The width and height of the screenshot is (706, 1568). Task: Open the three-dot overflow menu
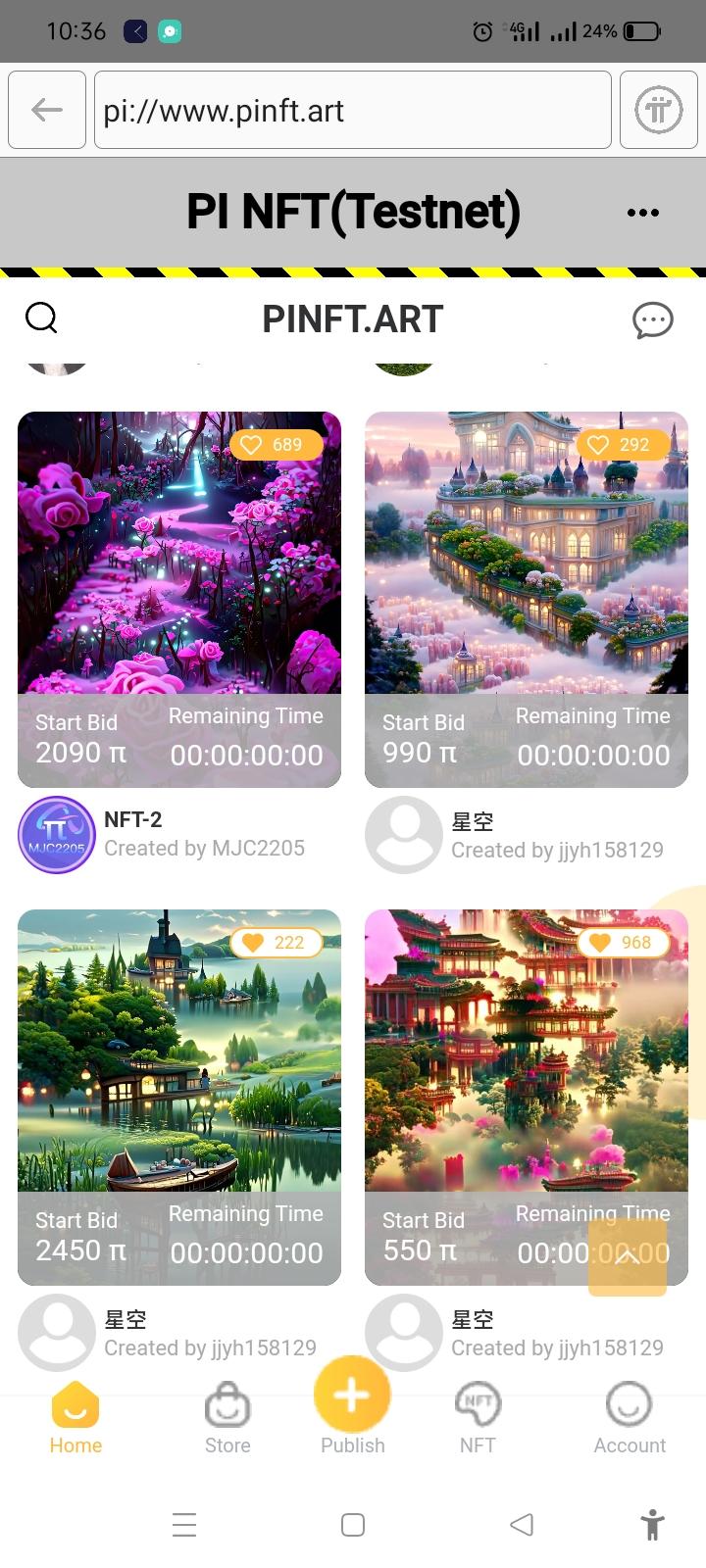[x=642, y=213]
